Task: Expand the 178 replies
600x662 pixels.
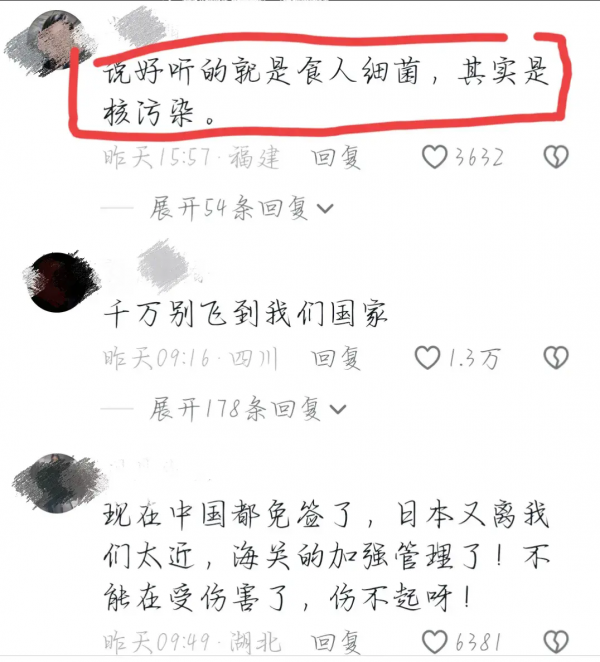Action: pos(245,408)
